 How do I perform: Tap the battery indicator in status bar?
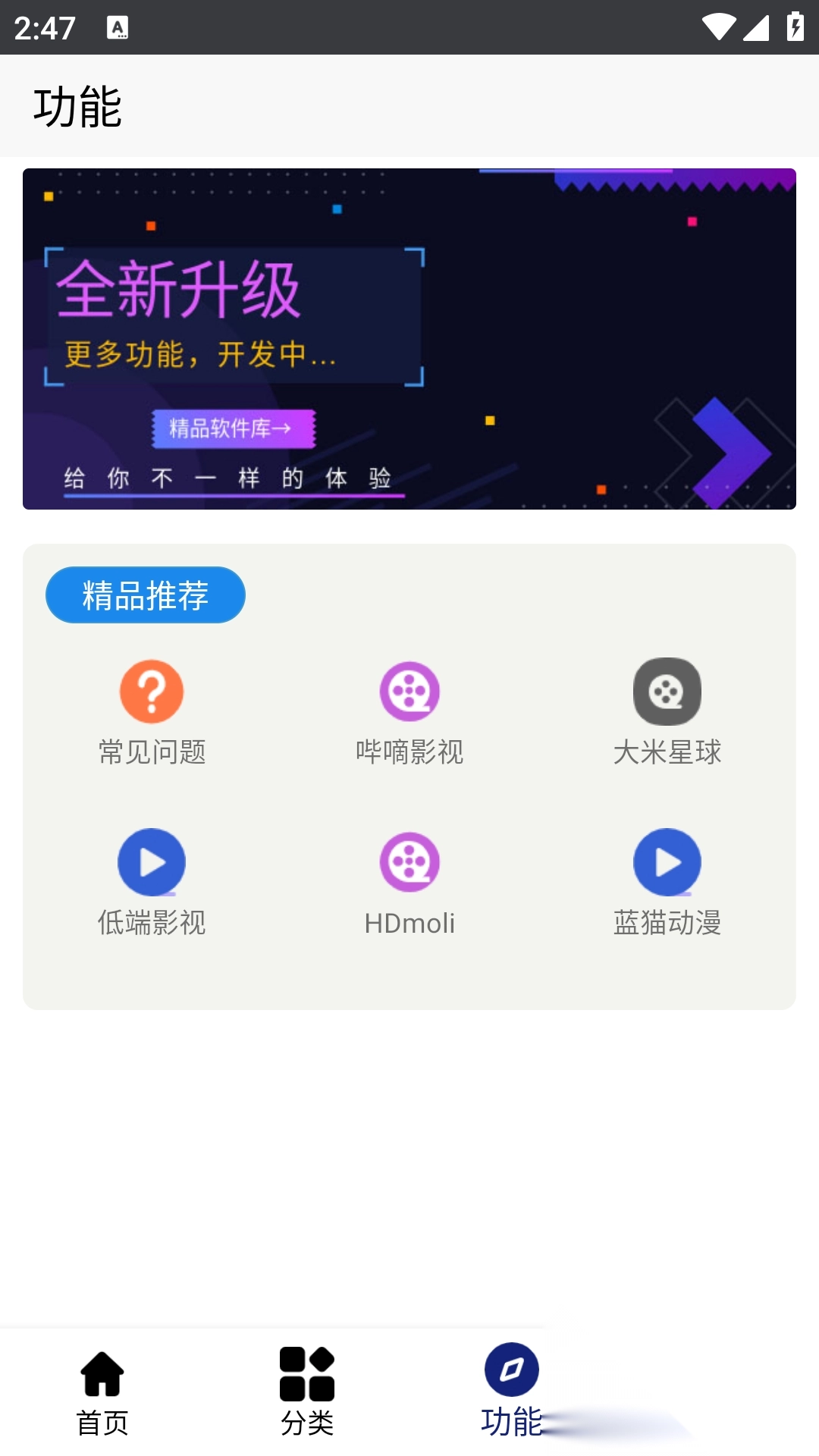click(794, 26)
